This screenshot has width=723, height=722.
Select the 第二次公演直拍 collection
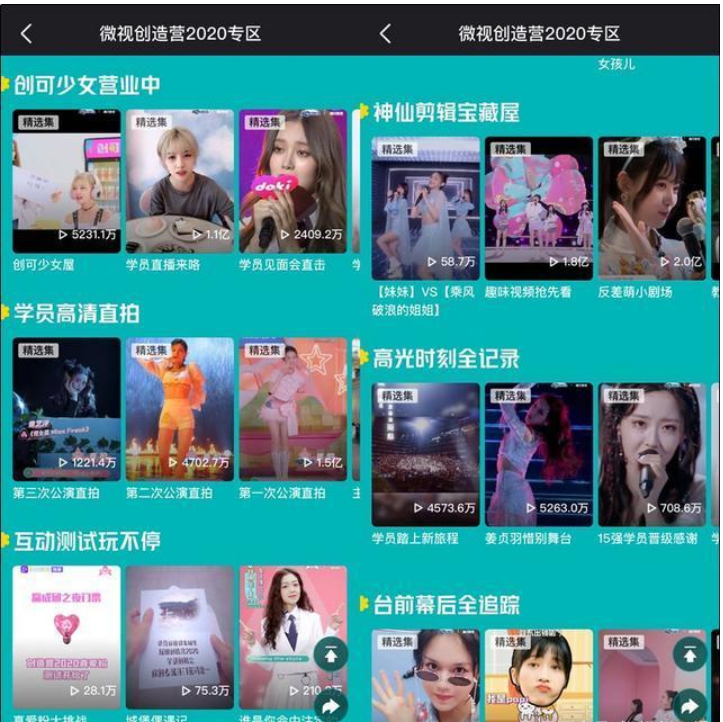179,409
